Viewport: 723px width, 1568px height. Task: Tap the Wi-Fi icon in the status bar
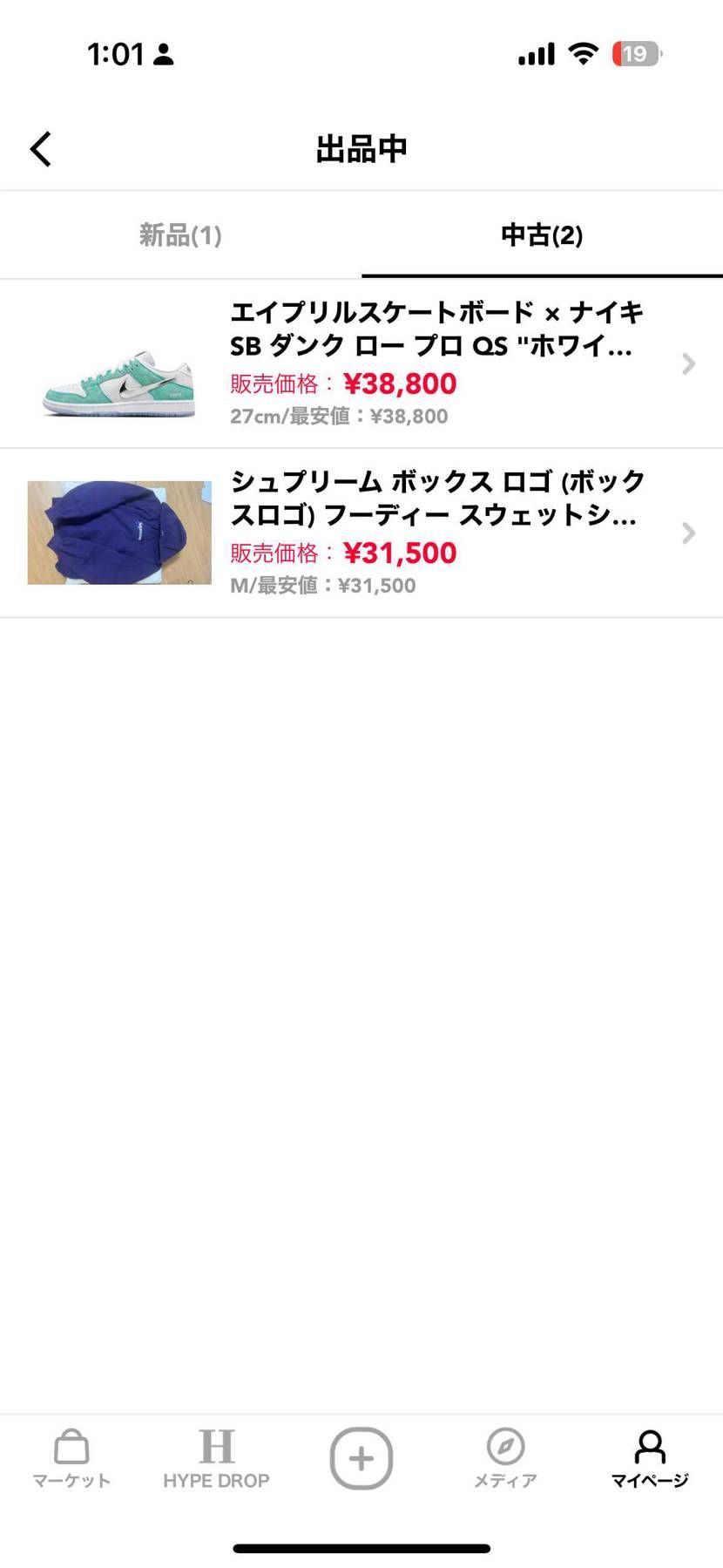582,52
